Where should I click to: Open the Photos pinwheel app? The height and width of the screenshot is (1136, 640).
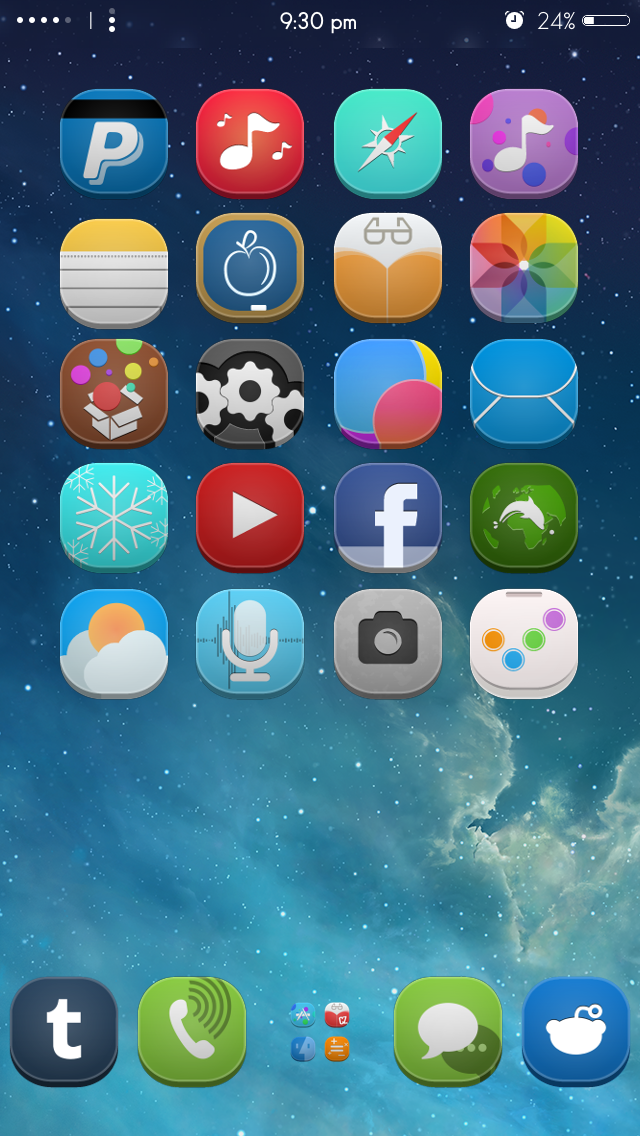pyautogui.click(x=524, y=268)
